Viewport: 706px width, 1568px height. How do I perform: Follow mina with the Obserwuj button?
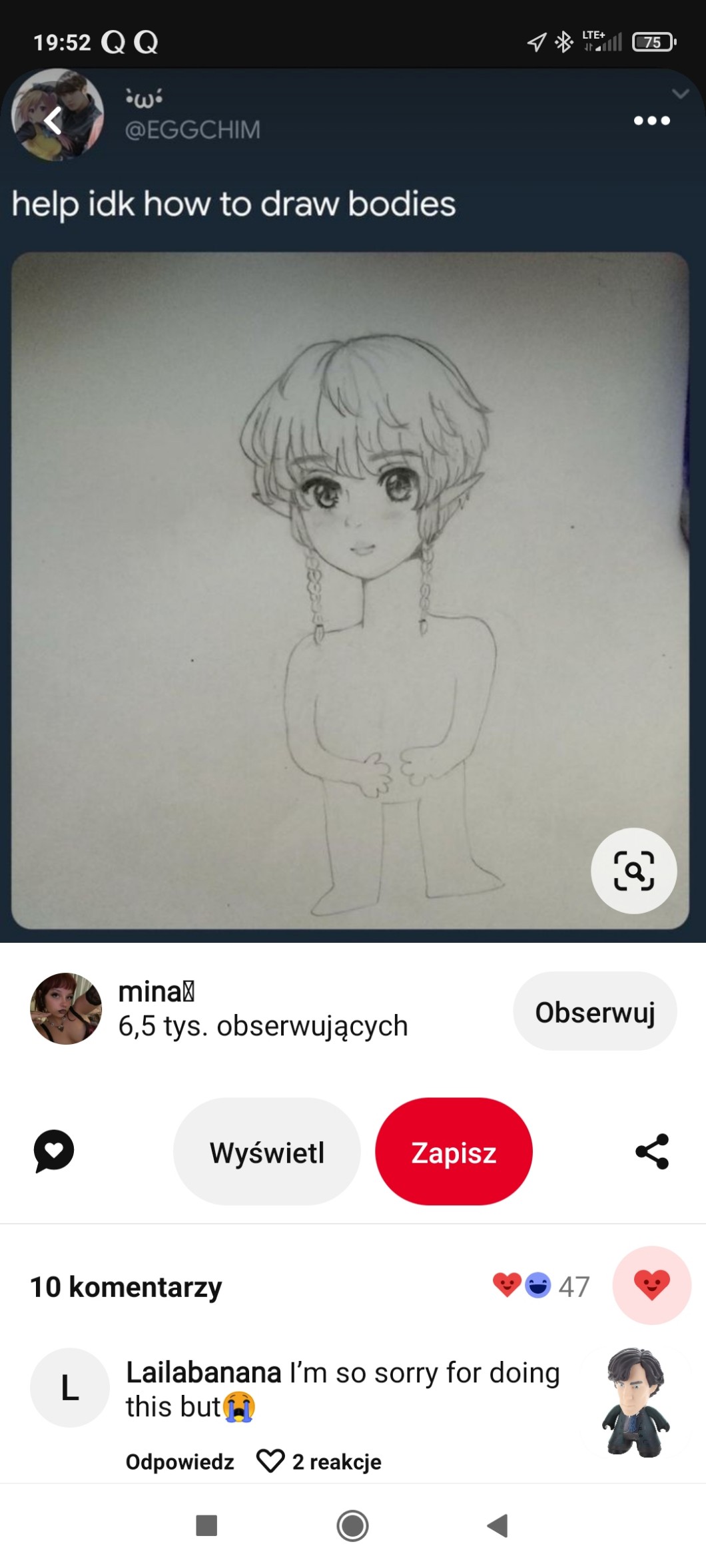[595, 1011]
